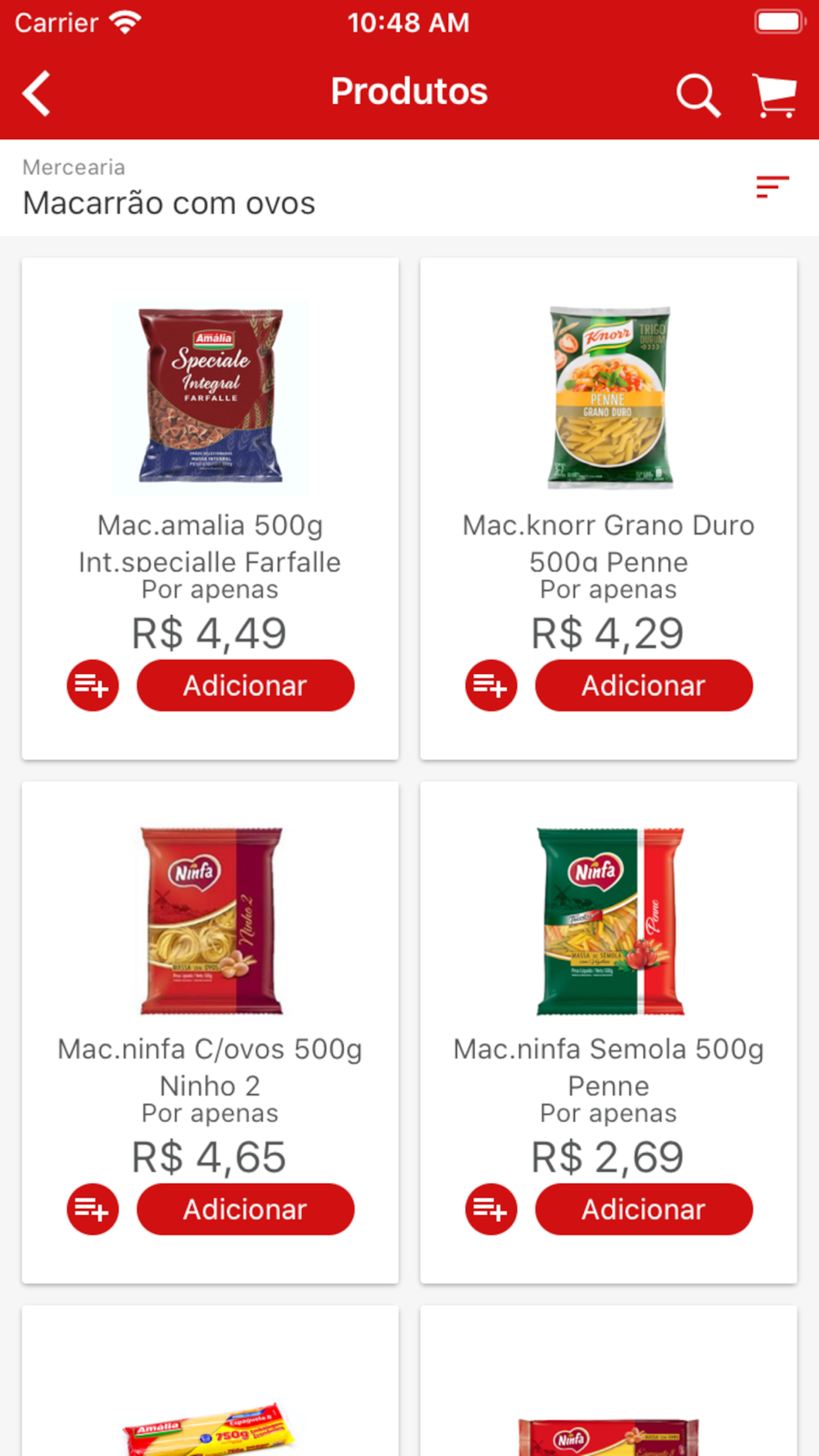Screen dimensions: 819x1456
Task: Add Mac.ninfa Semola Penne to a list
Action: tap(491, 1209)
